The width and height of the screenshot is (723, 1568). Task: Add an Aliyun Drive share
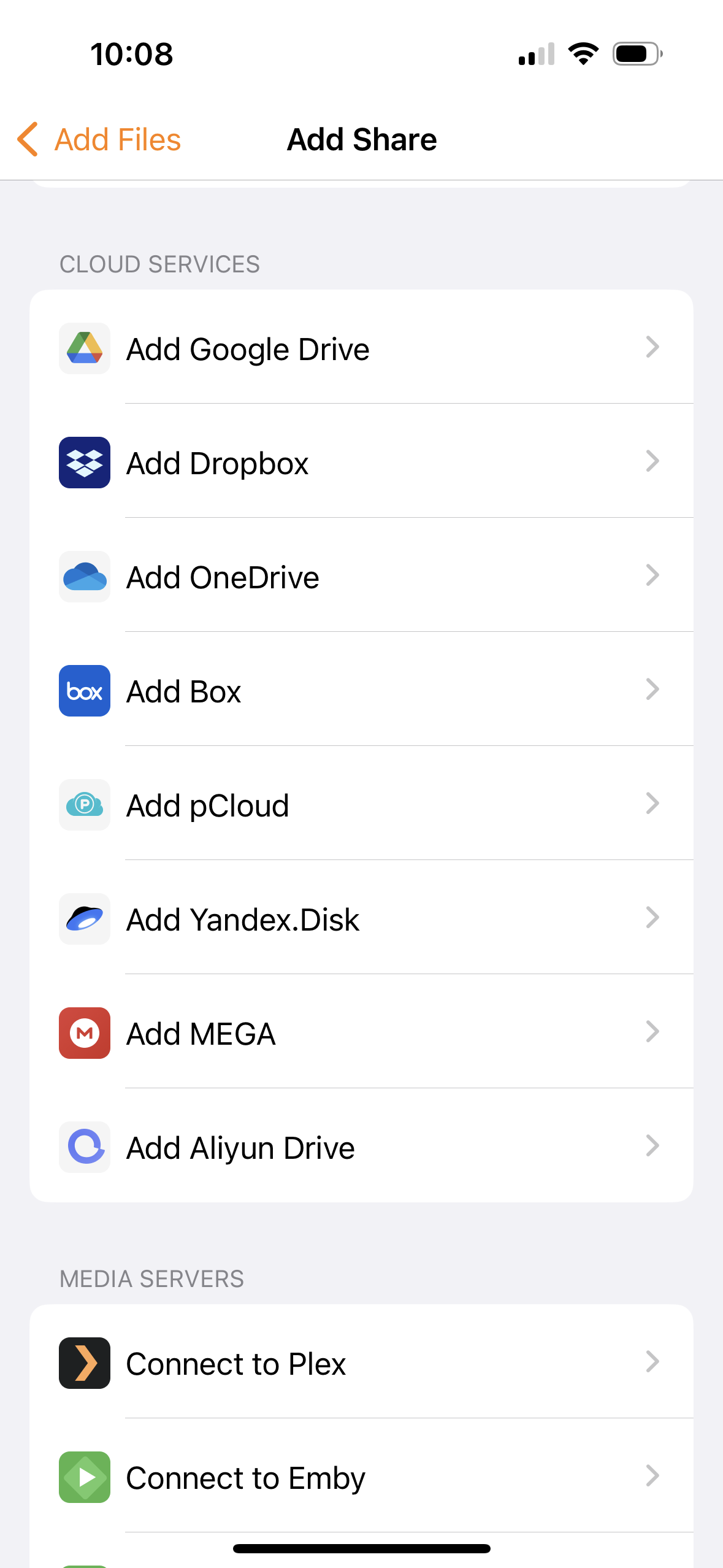coord(361,1147)
